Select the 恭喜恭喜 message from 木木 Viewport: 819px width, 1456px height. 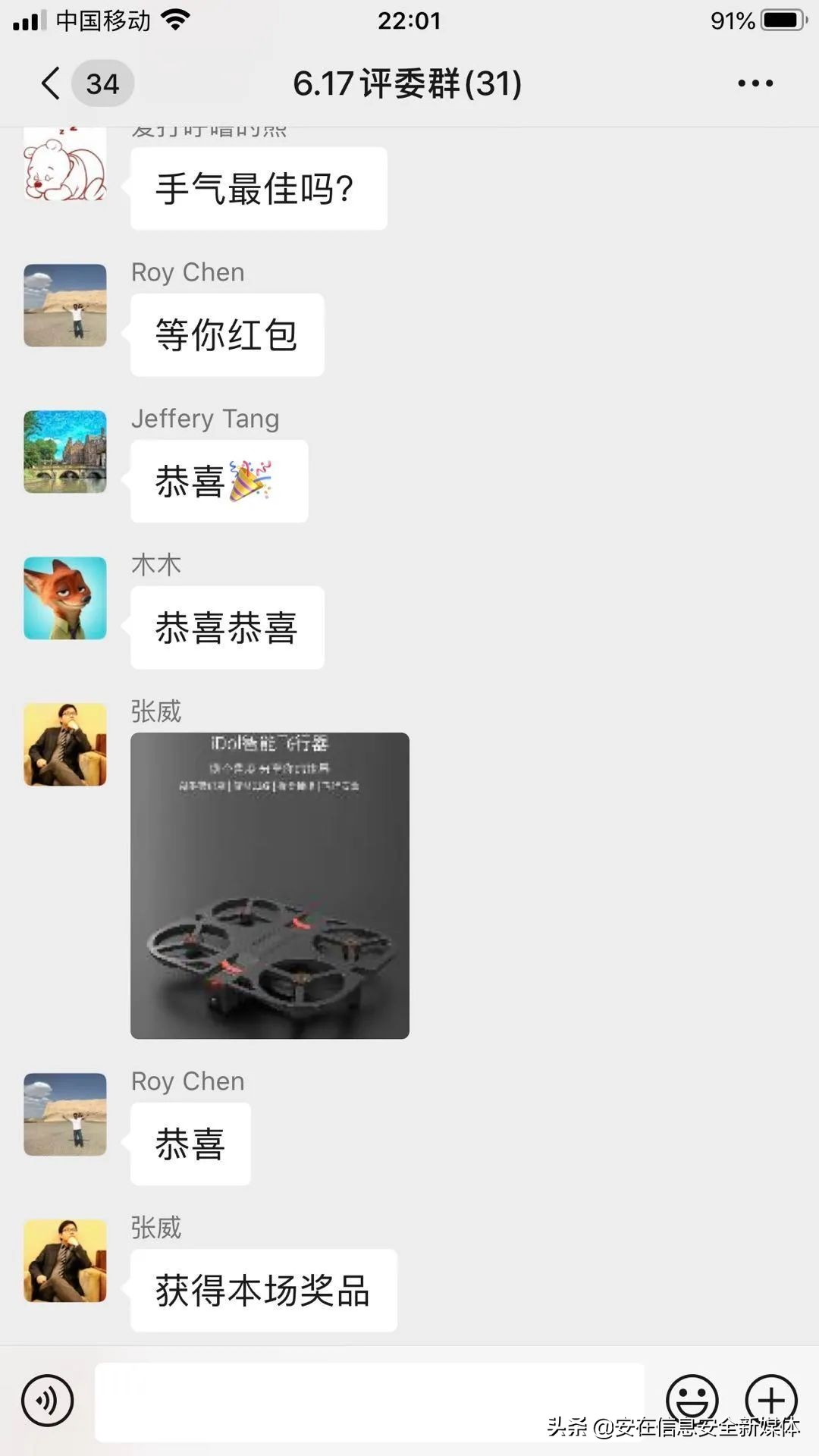(x=227, y=627)
